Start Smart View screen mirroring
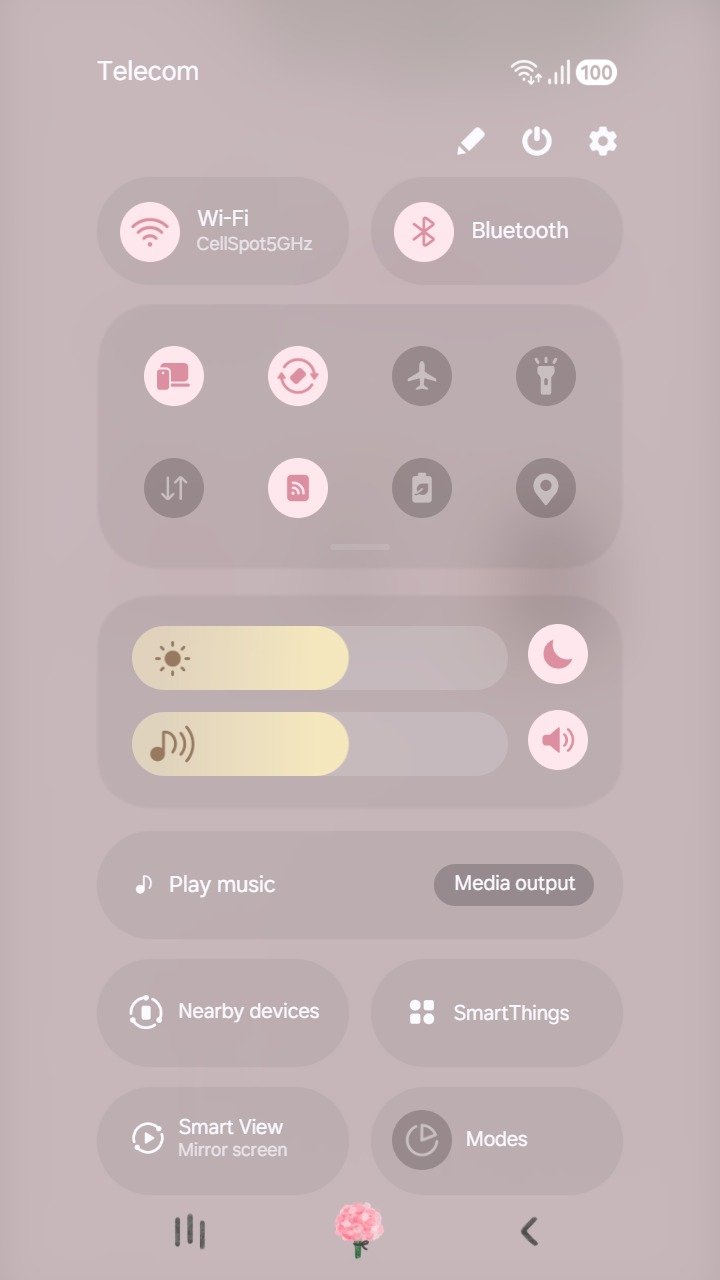Image resolution: width=720 pixels, height=1280 pixels. (223, 1139)
